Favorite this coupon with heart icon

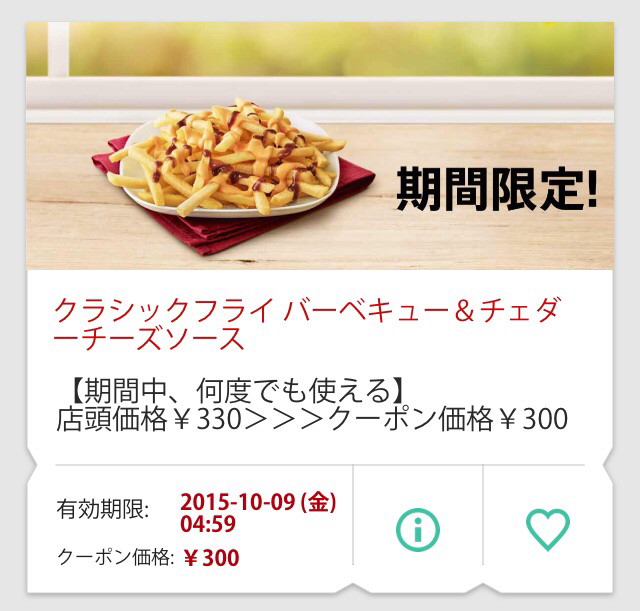[547, 529]
